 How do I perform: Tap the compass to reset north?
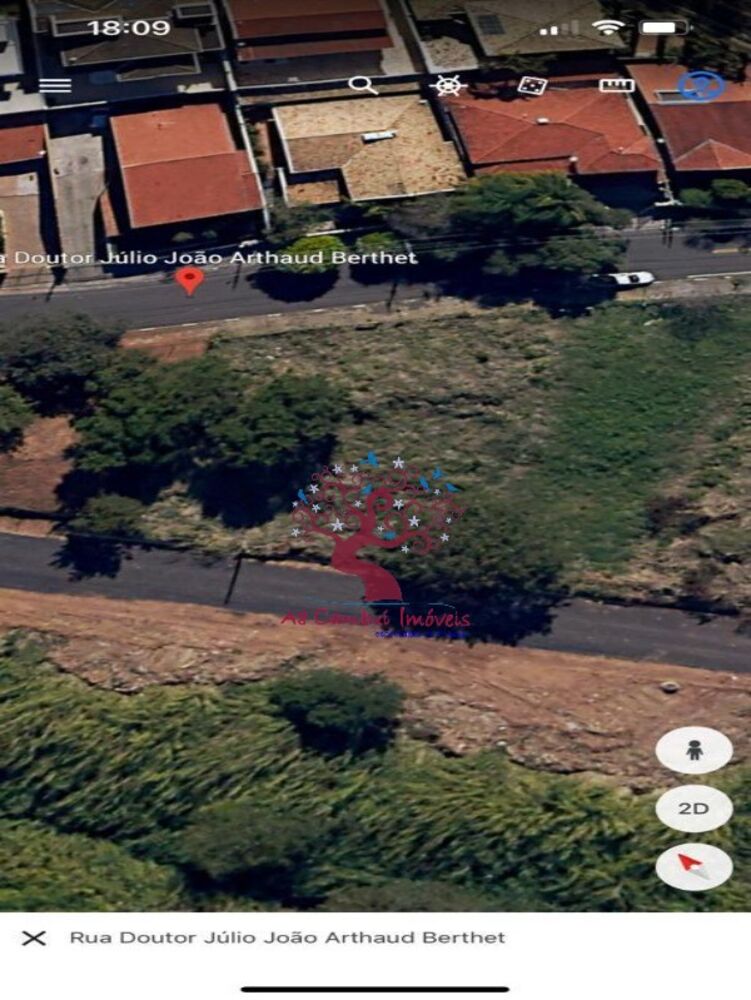[694, 866]
